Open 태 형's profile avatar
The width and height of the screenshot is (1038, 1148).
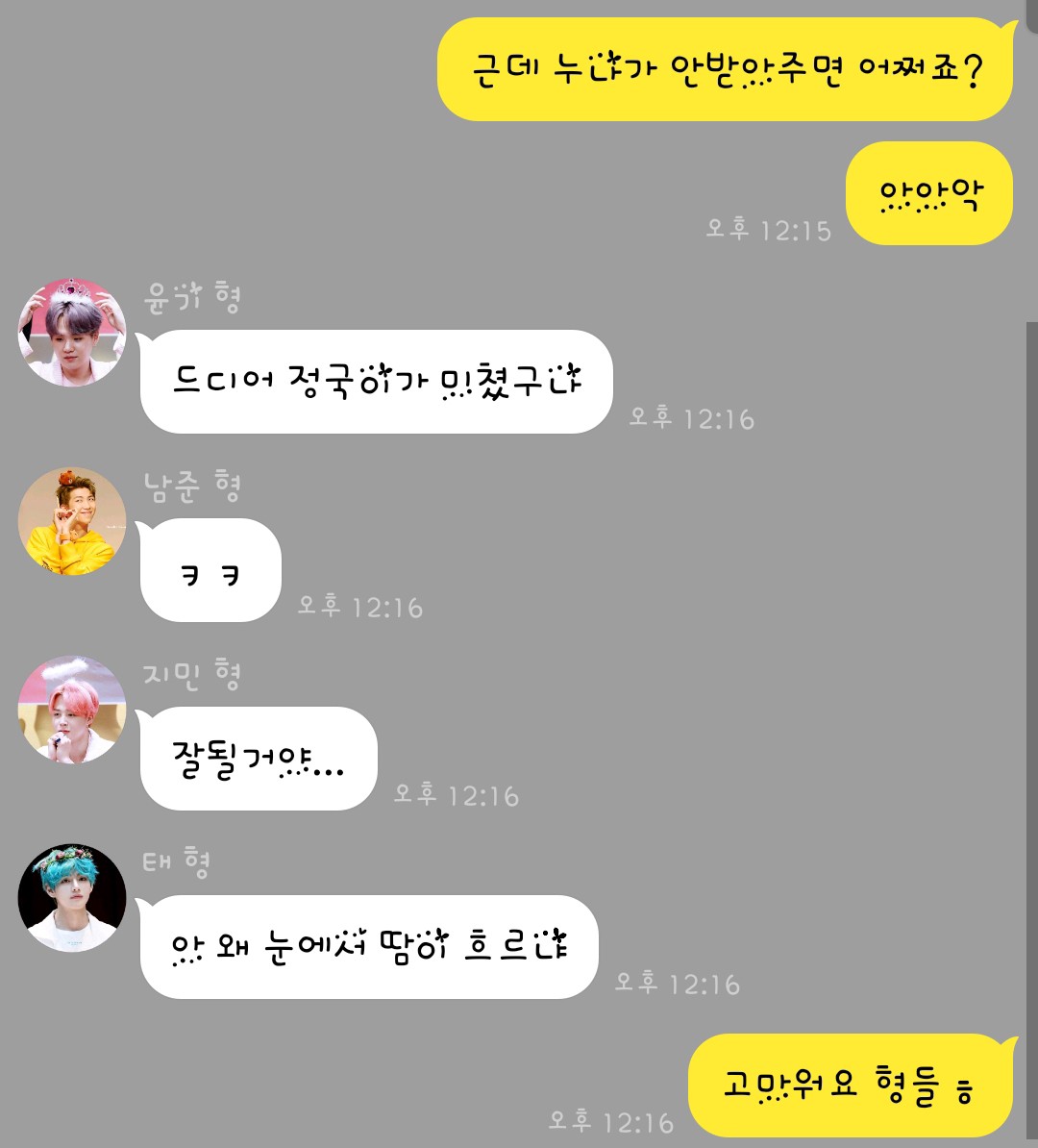[x=72, y=898]
